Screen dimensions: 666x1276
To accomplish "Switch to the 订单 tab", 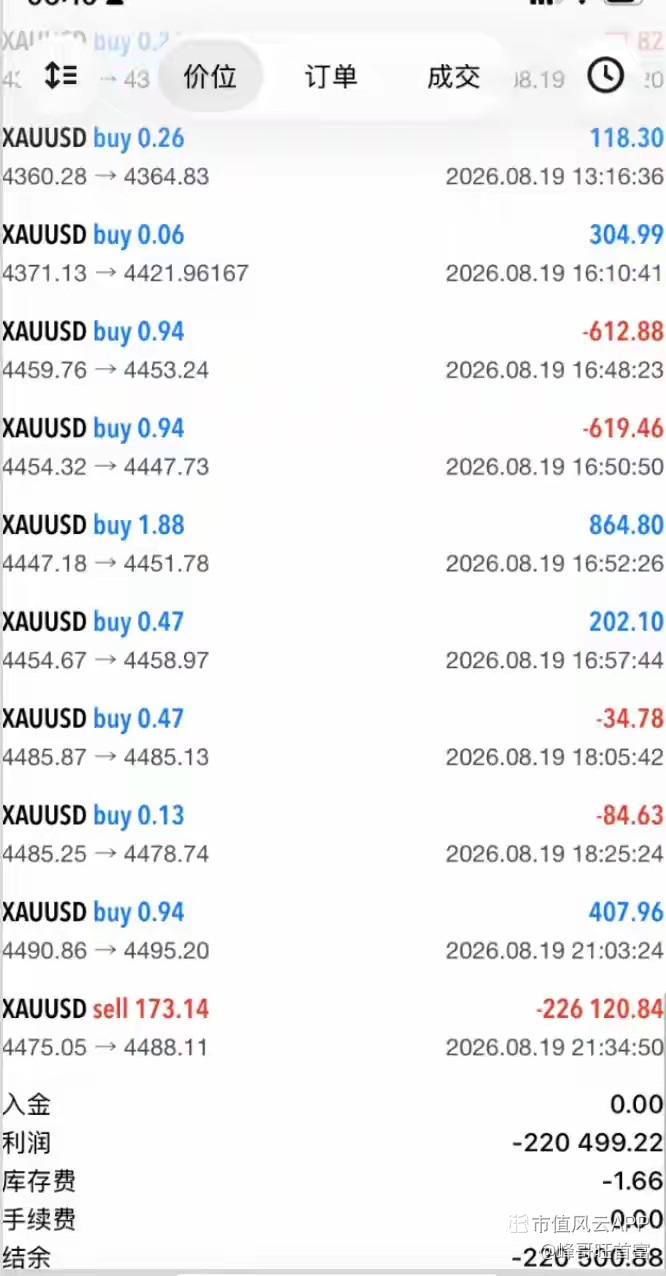I will point(331,77).
